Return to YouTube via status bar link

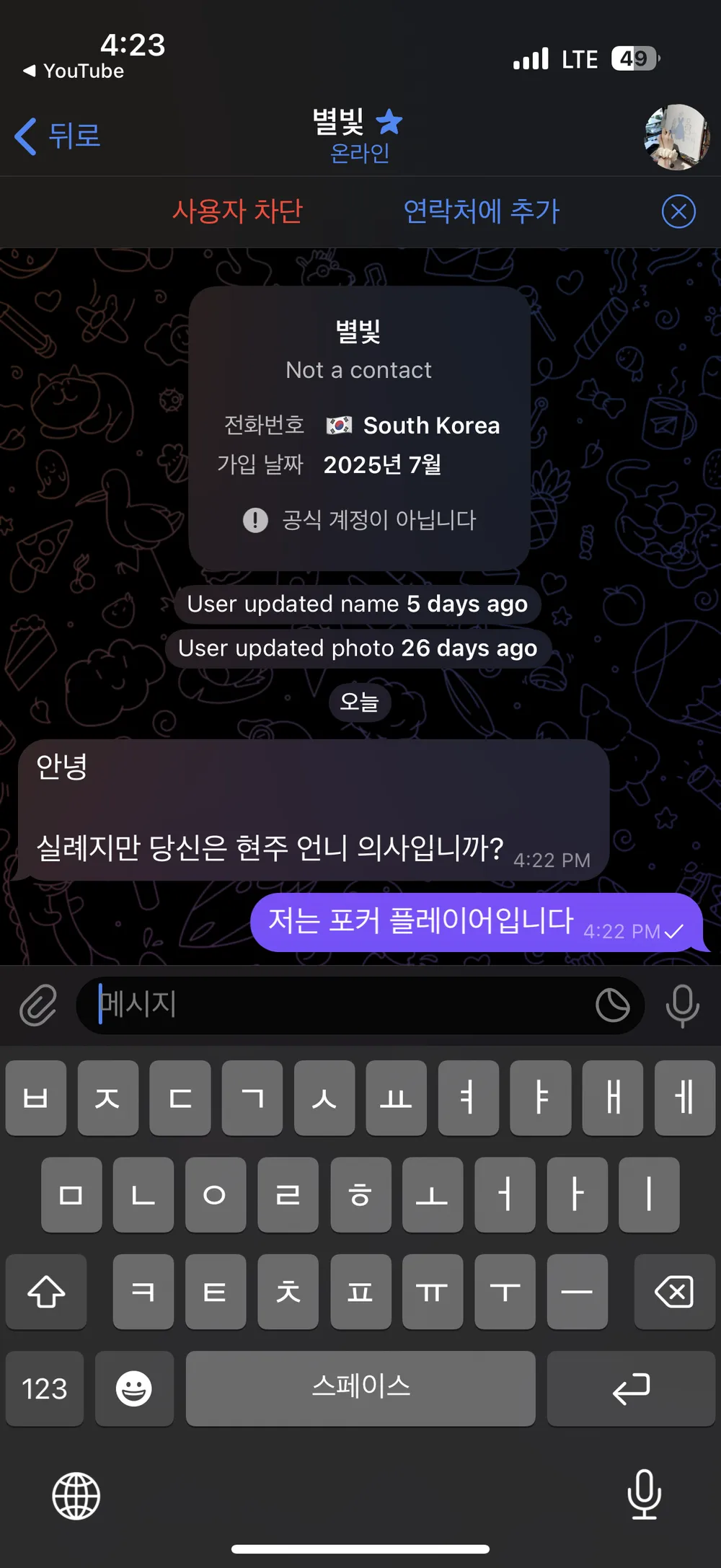pos(75,71)
